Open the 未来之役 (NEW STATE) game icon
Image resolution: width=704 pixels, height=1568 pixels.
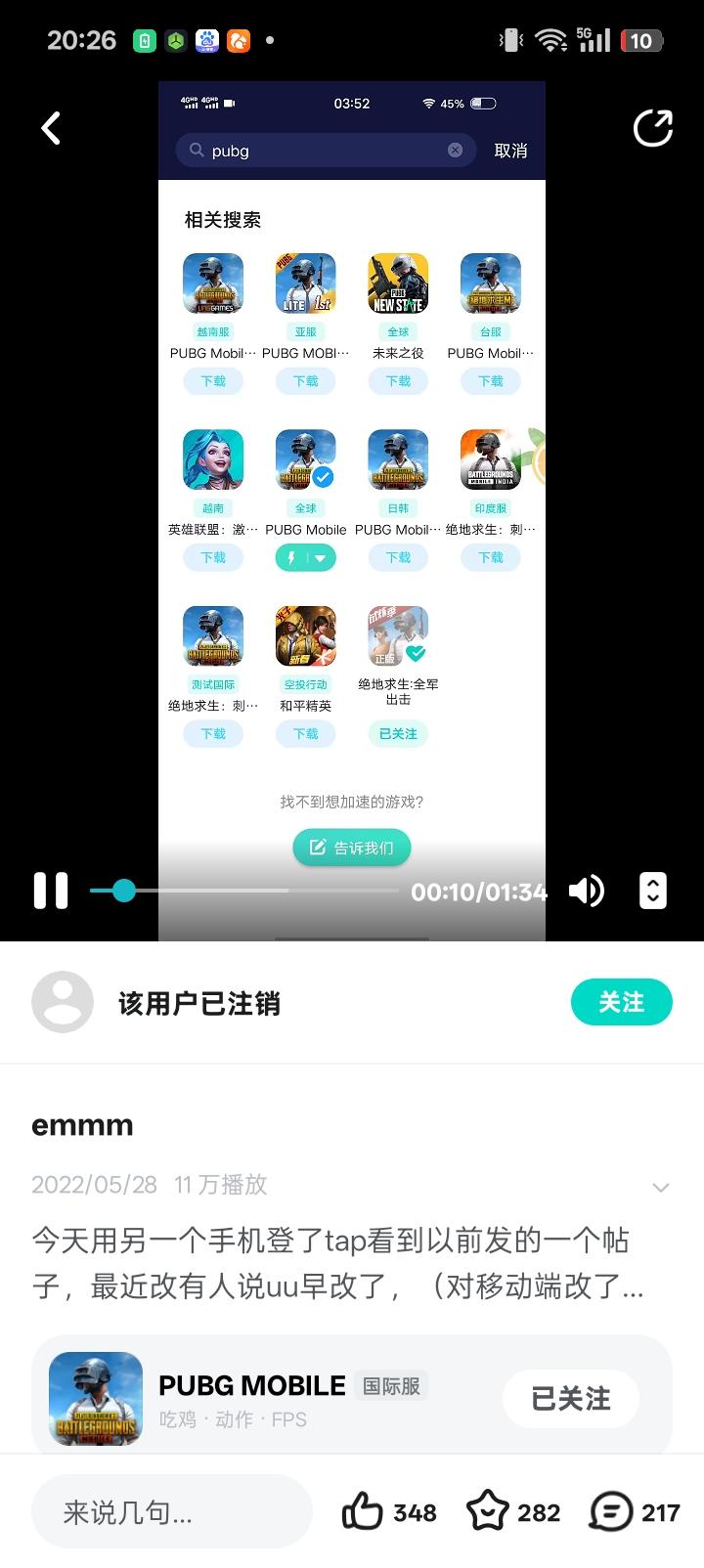point(397,283)
